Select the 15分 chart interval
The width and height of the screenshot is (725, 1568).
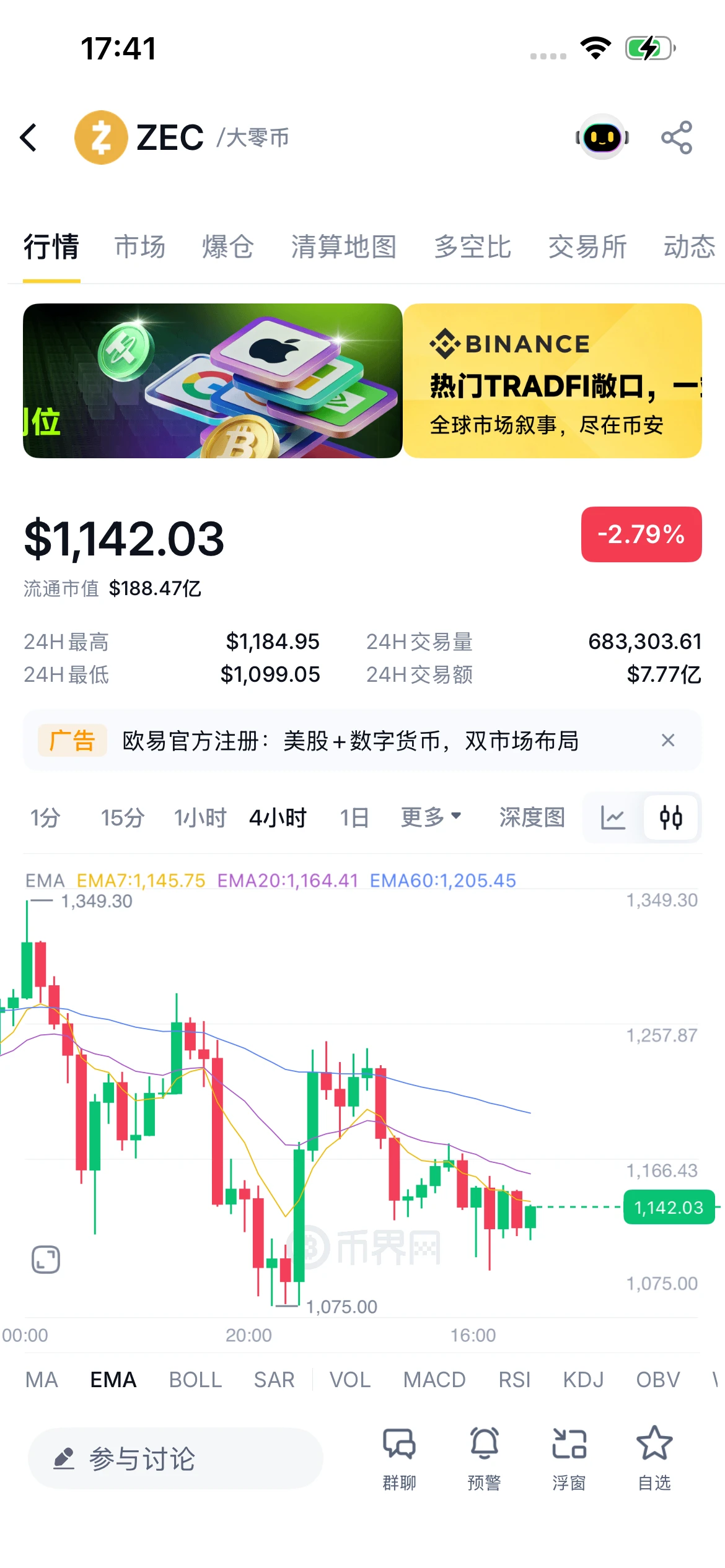coord(123,817)
